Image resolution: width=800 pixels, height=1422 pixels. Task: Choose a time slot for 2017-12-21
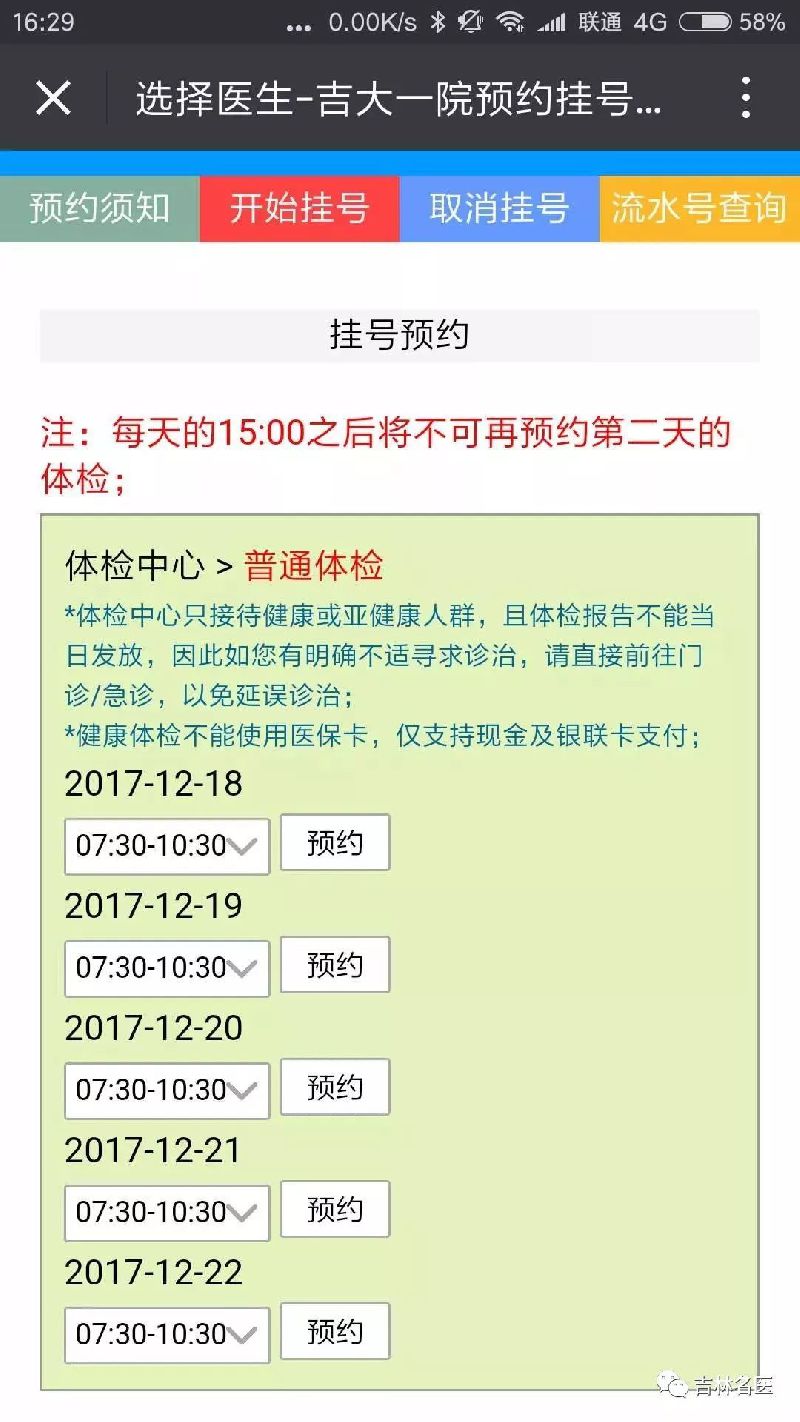point(167,1213)
